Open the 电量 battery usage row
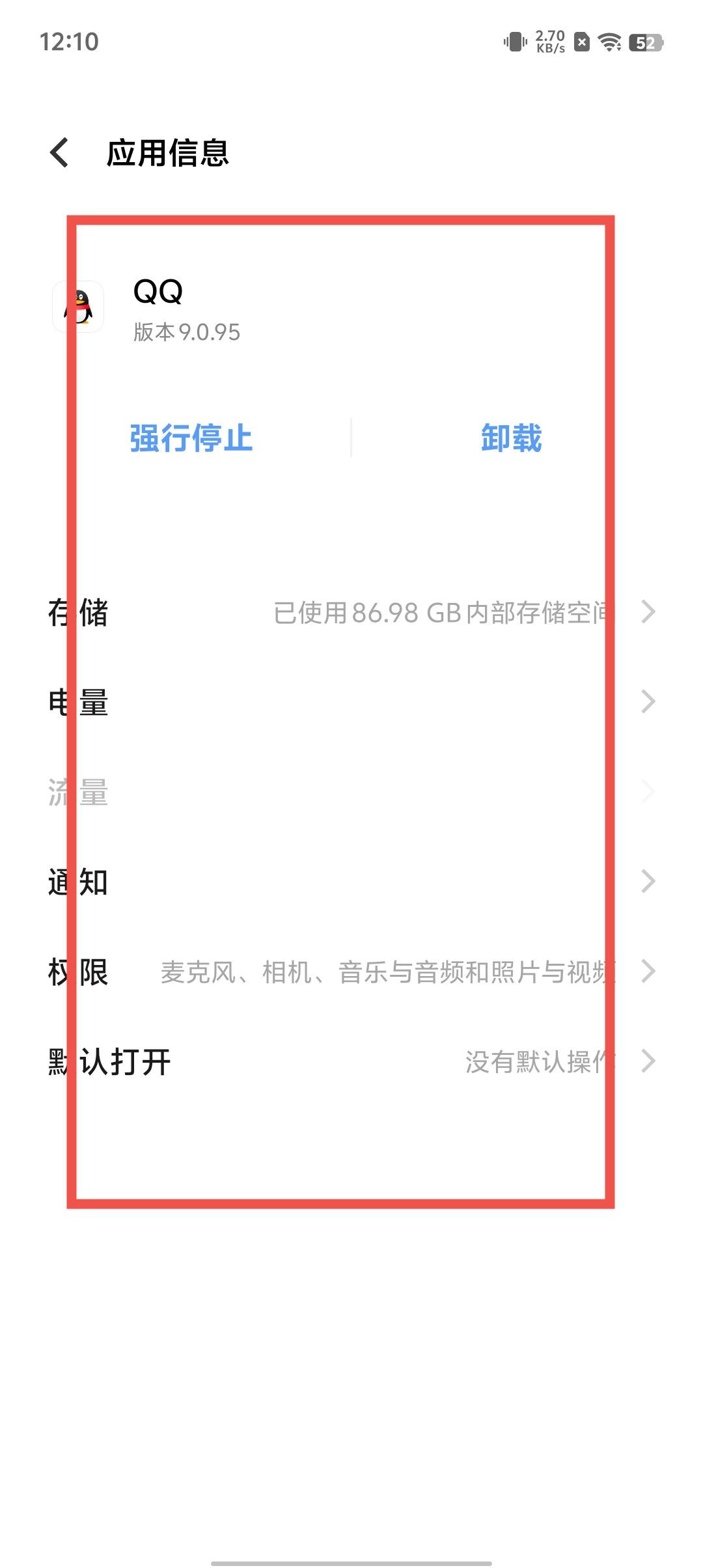This screenshot has height=1568, width=703. click(x=351, y=702)
